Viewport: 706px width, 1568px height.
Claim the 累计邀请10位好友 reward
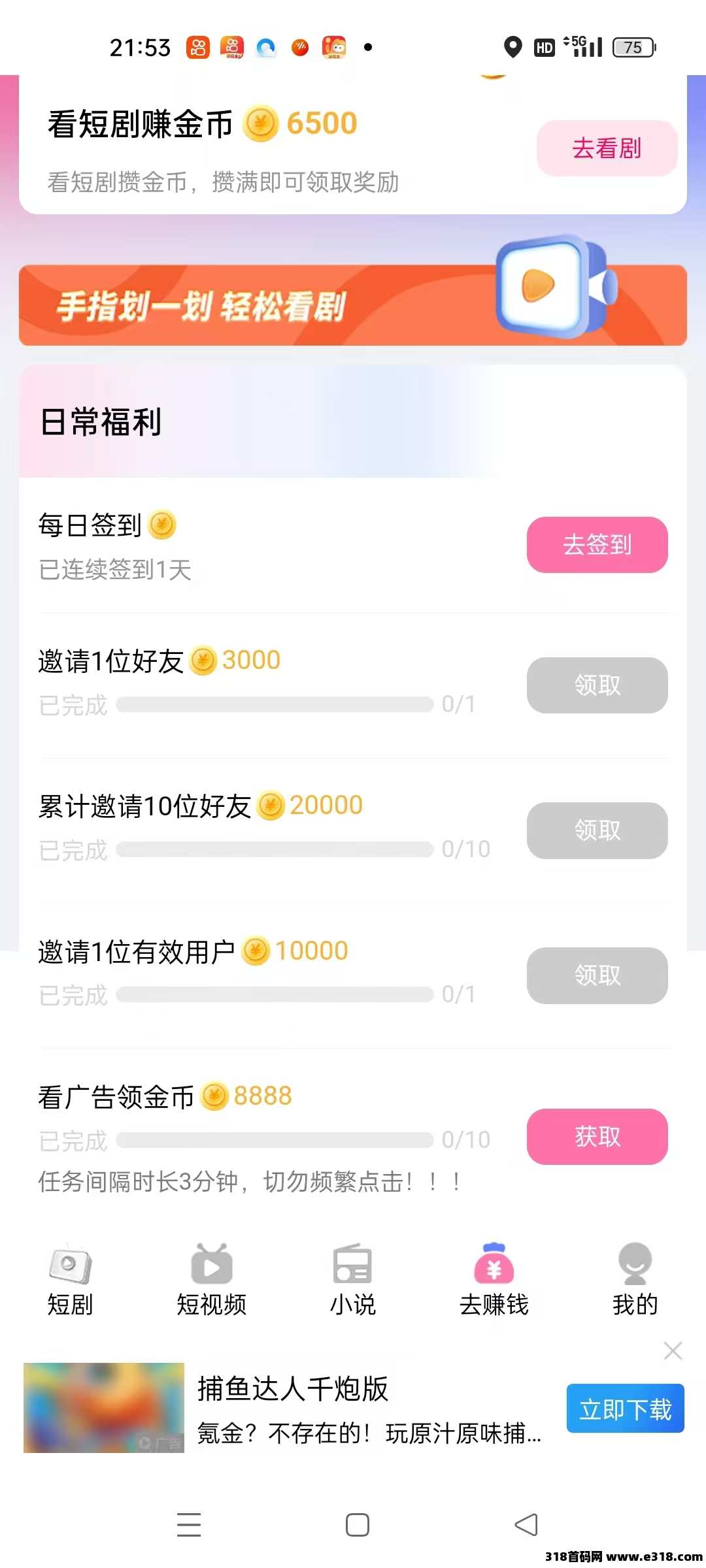coord(597,830)
